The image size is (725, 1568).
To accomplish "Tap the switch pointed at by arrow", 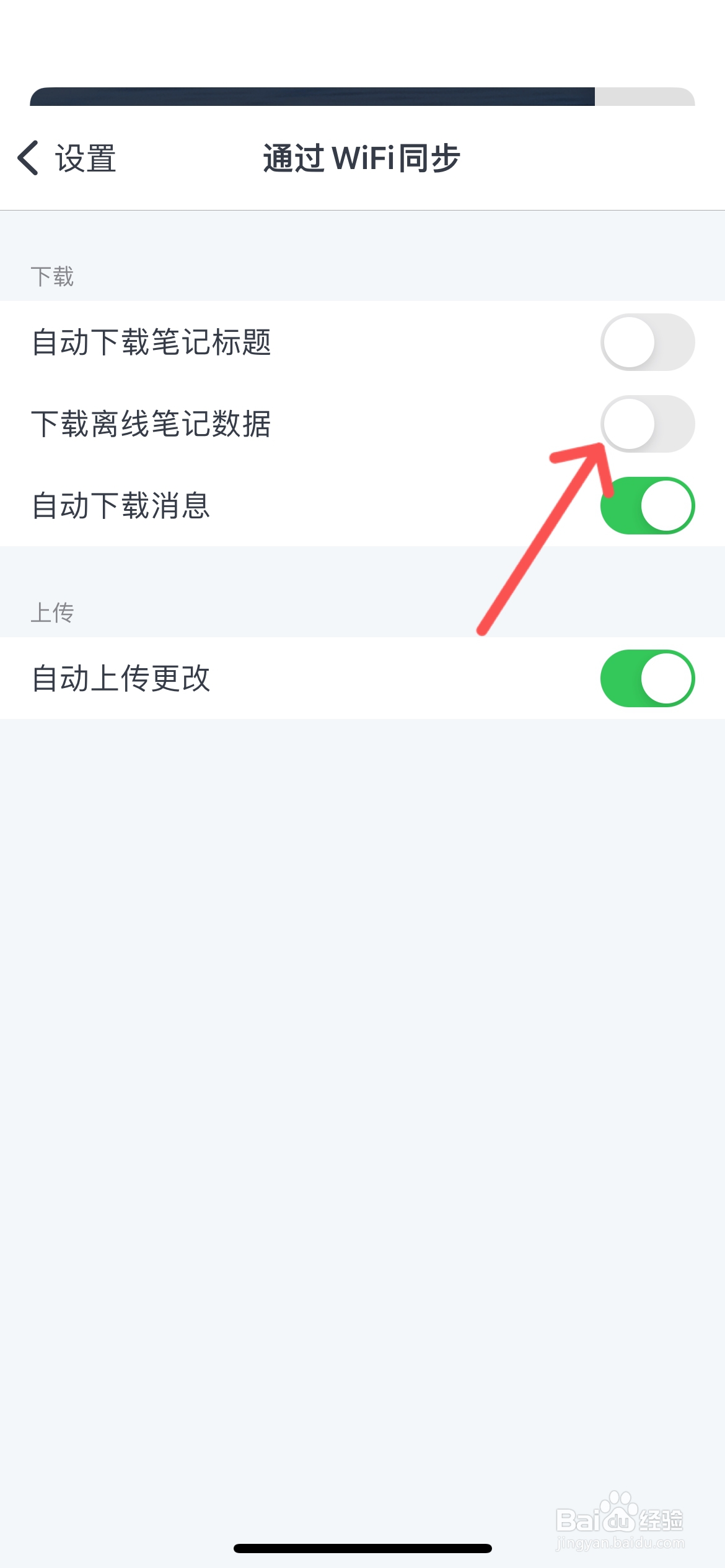I will pyautogui.click(x=647, y=423).
